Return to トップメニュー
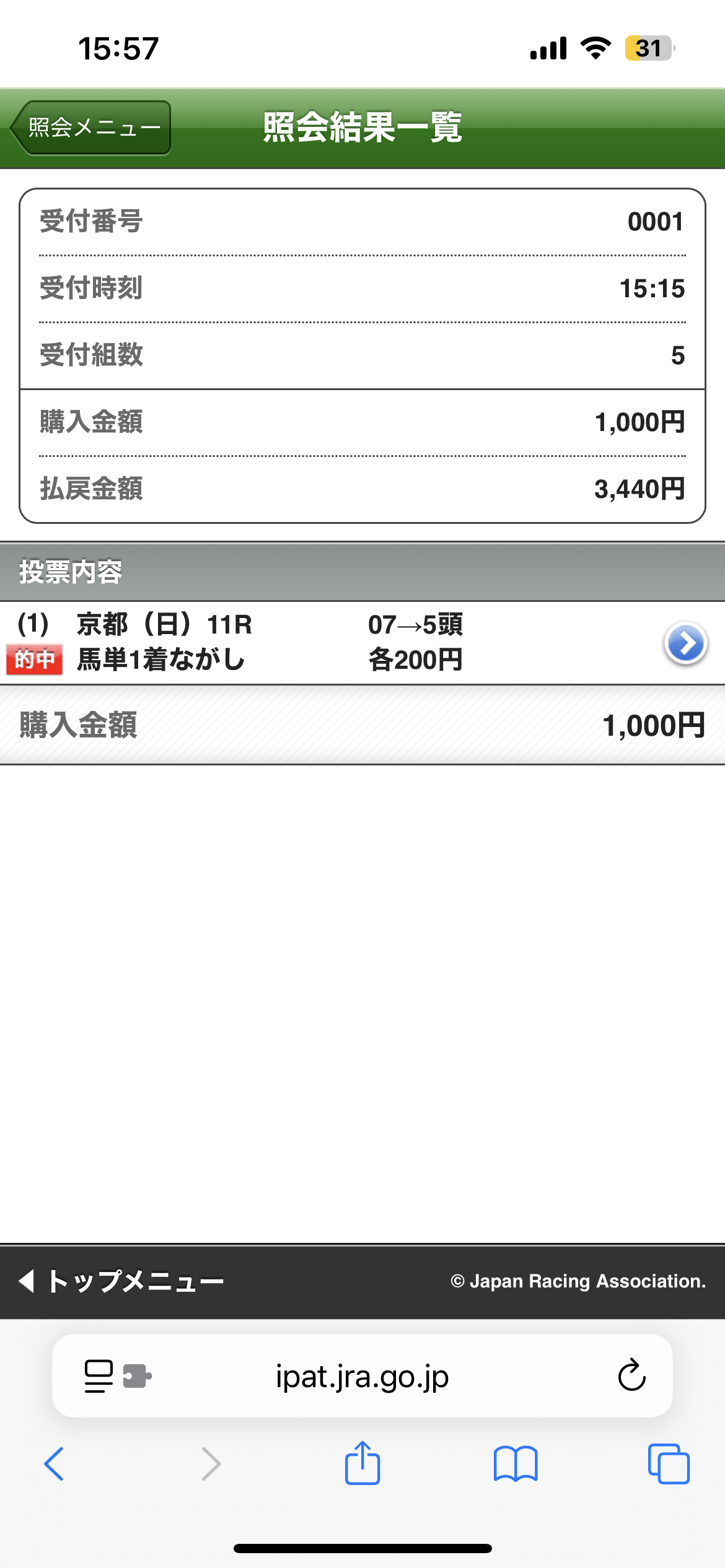This screenshot has height=1568, width=725. (x=122, y=1281)
